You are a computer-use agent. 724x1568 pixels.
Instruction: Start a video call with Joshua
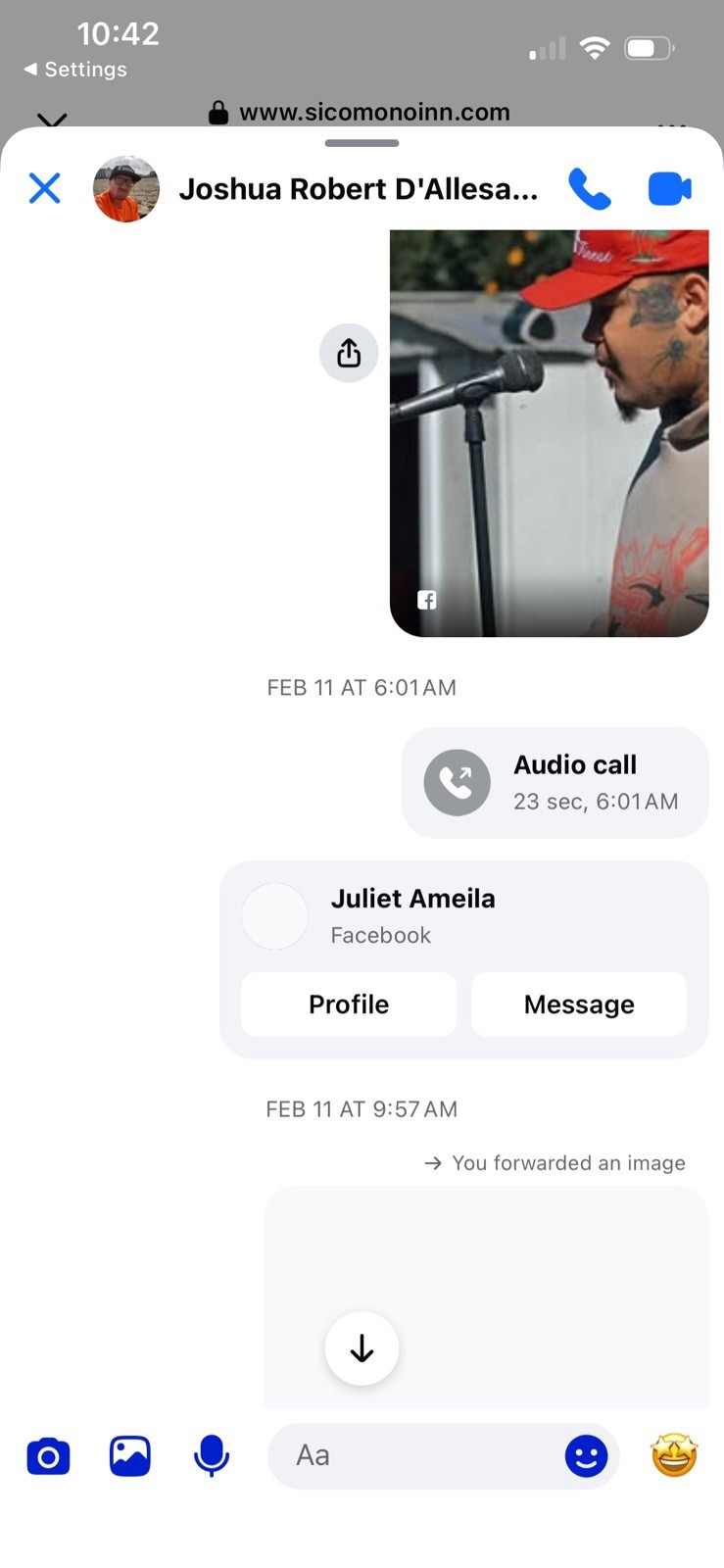[x=670, y=189]
